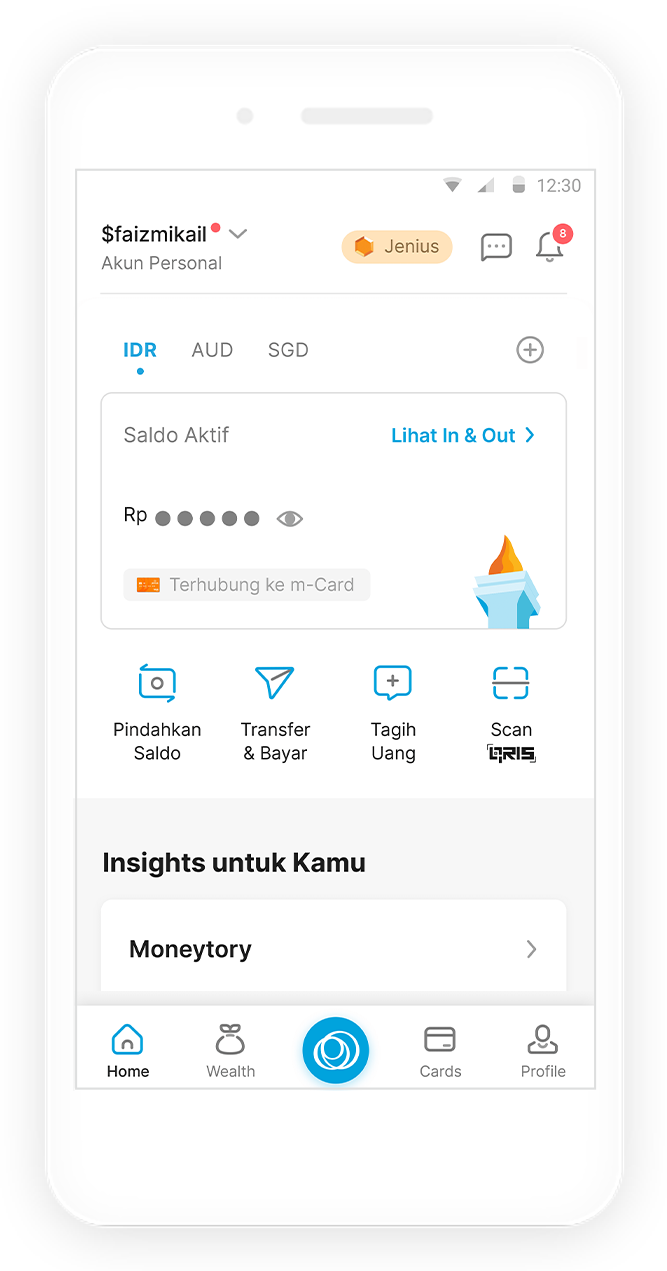This screenshot has width=667, height=1271.
Task: Switch to the SGD currency tab
Action: 288,350
